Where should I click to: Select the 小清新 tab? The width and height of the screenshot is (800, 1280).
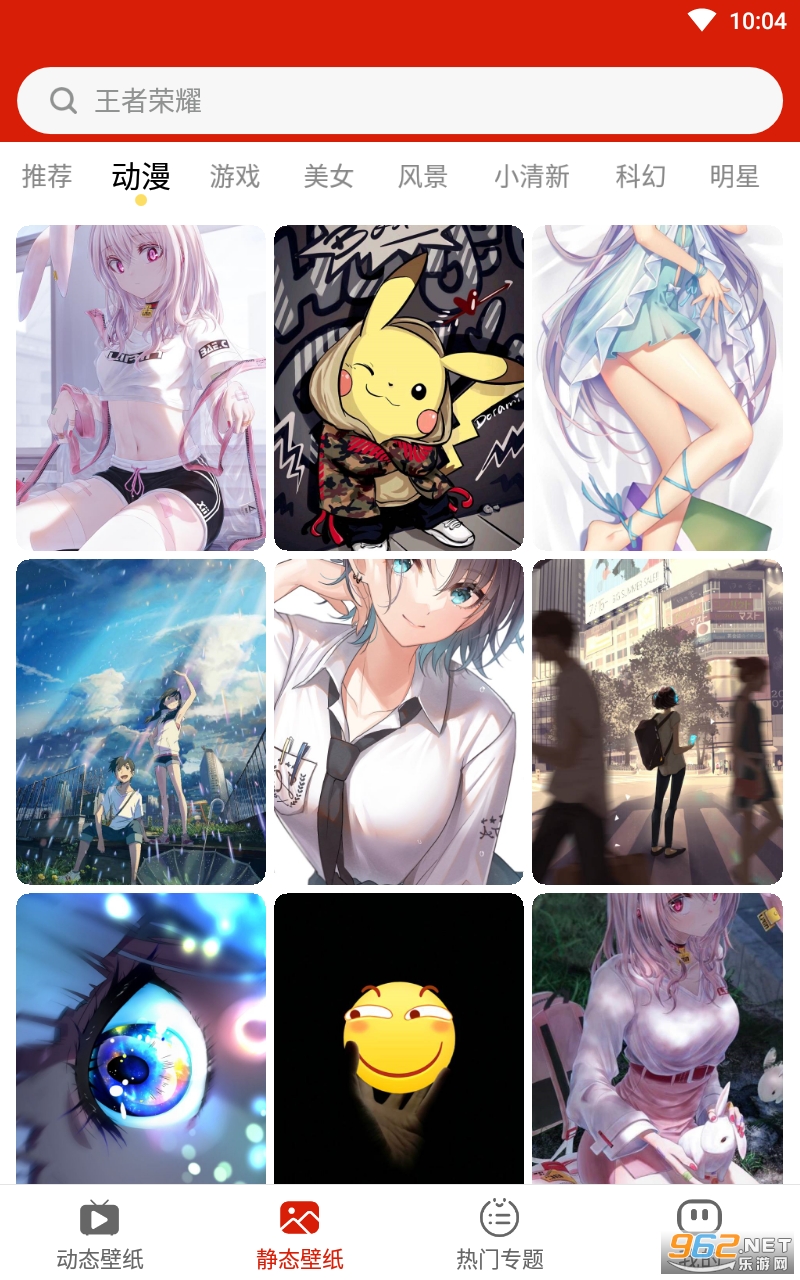point(532,177)
